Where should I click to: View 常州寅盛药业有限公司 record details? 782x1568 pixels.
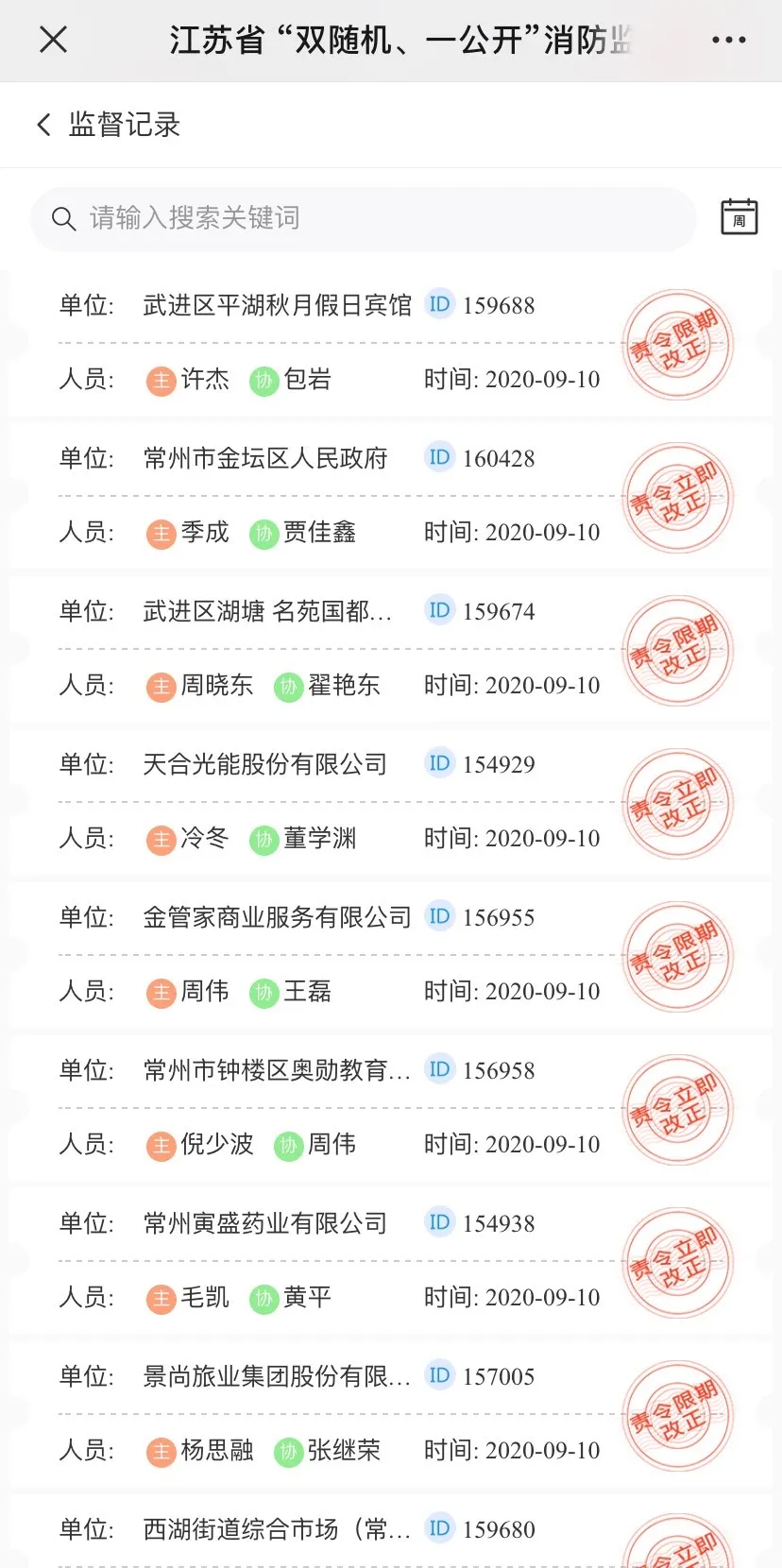[265, 1224]
